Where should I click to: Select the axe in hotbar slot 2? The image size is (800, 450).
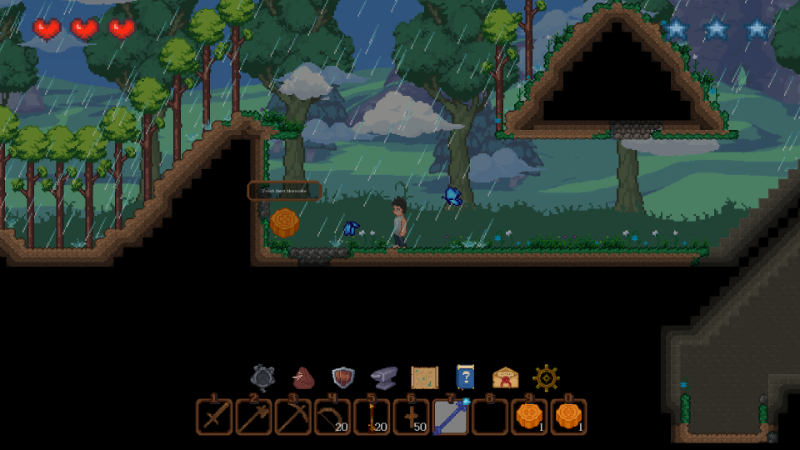pos(253,416)
